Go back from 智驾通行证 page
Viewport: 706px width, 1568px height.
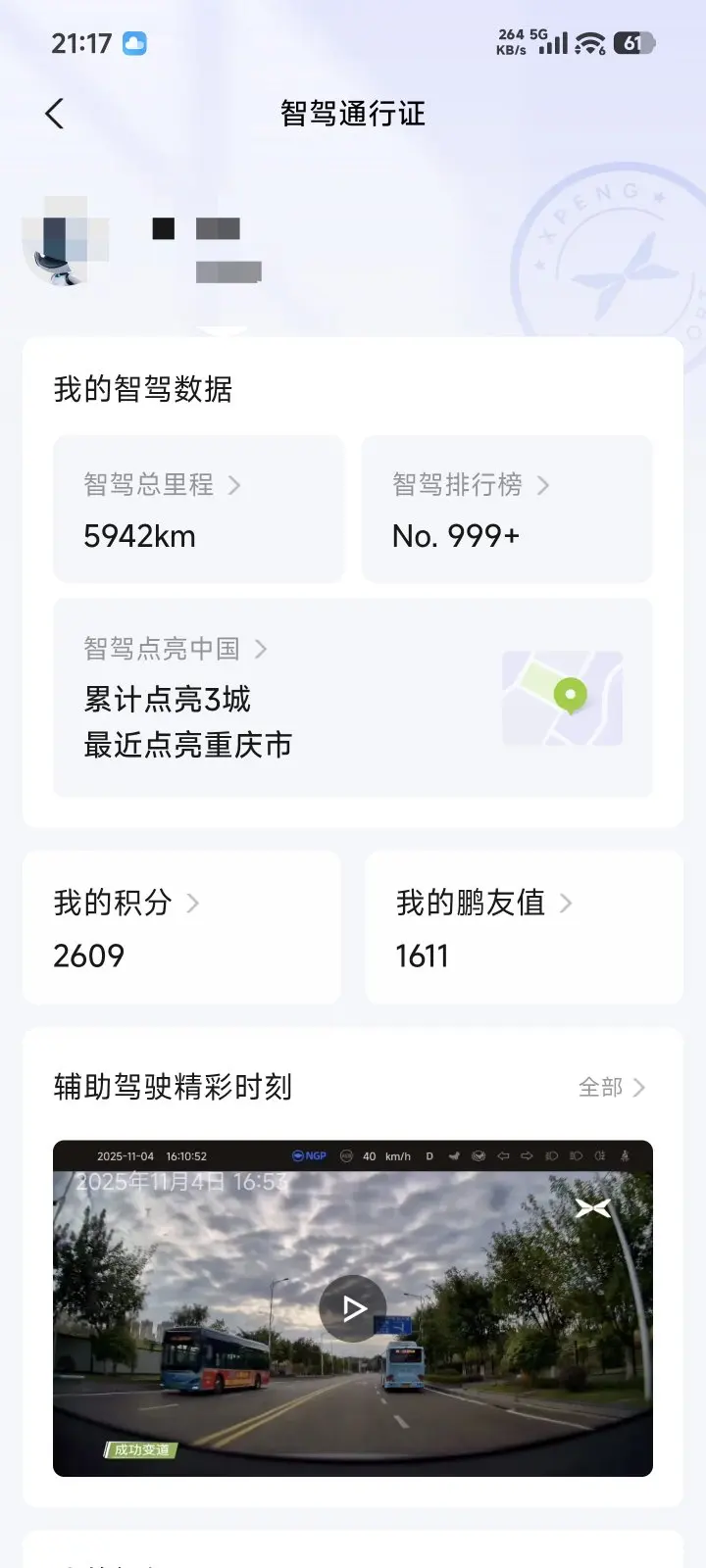tap(55, 114)
